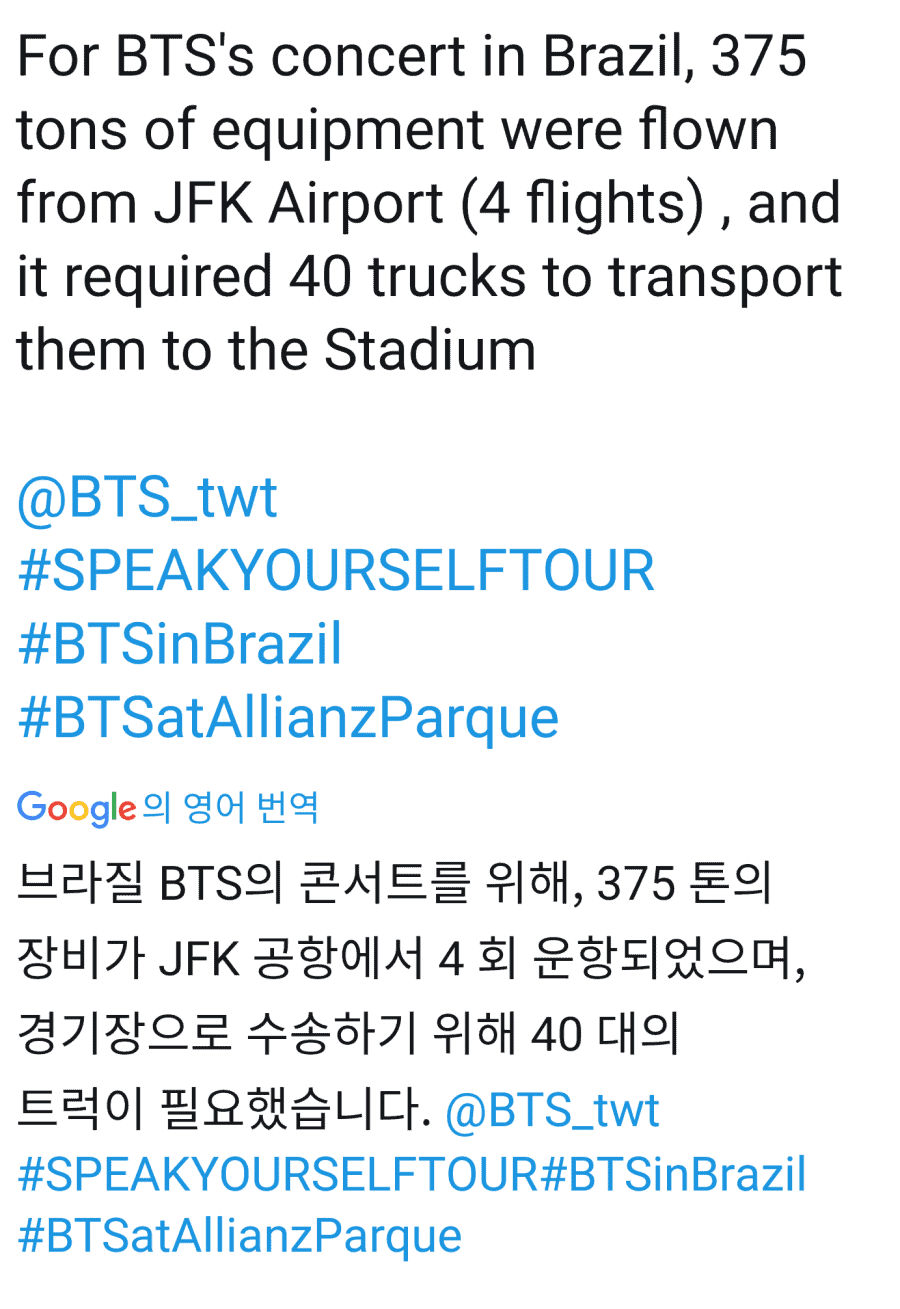Tap the Google 의 영어 번역 label
The width and height of the screenshot is (900, 1309).
click(x=168, y=807)
